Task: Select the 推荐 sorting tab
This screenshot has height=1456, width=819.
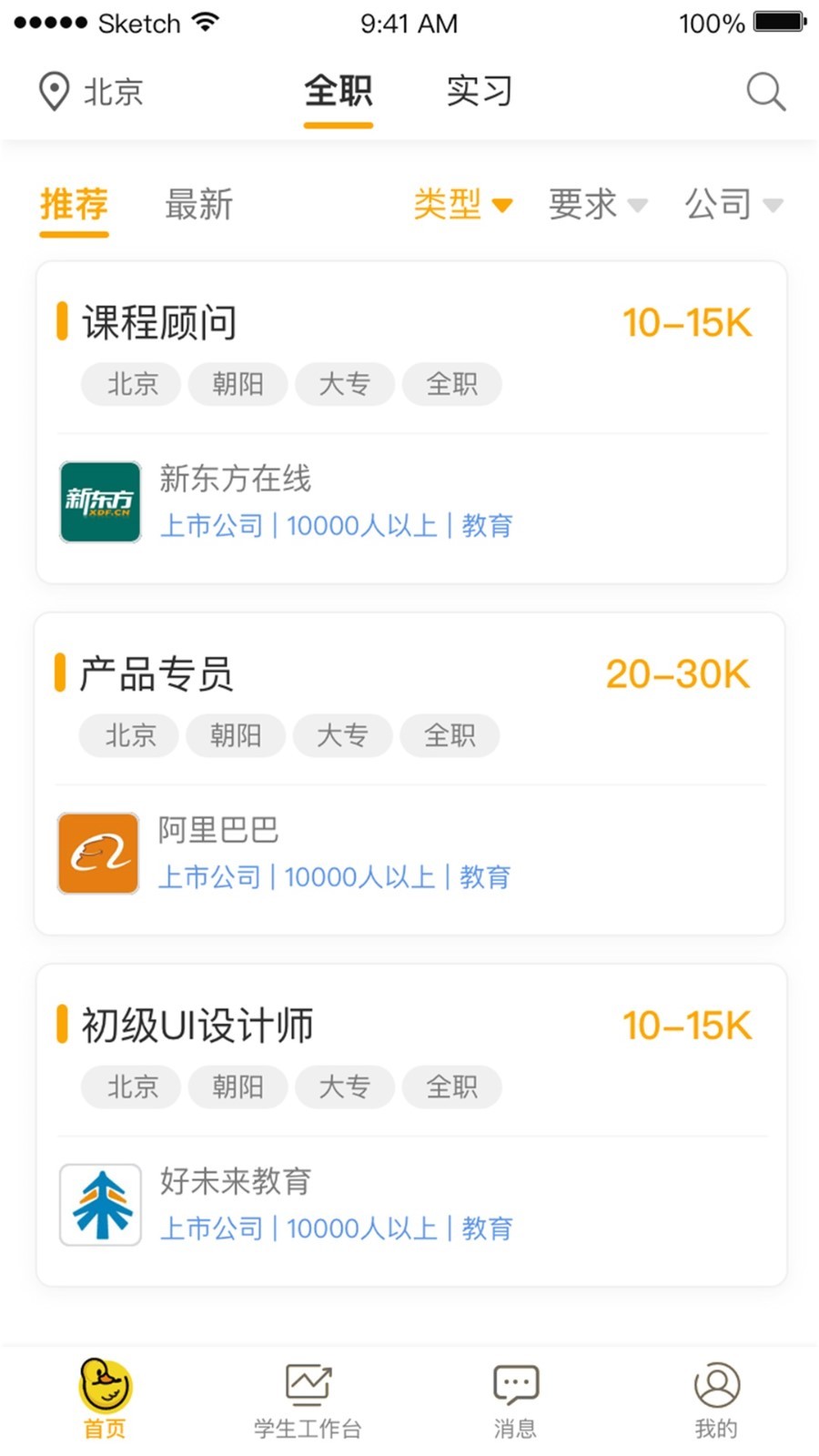Action: pos(74,205)
